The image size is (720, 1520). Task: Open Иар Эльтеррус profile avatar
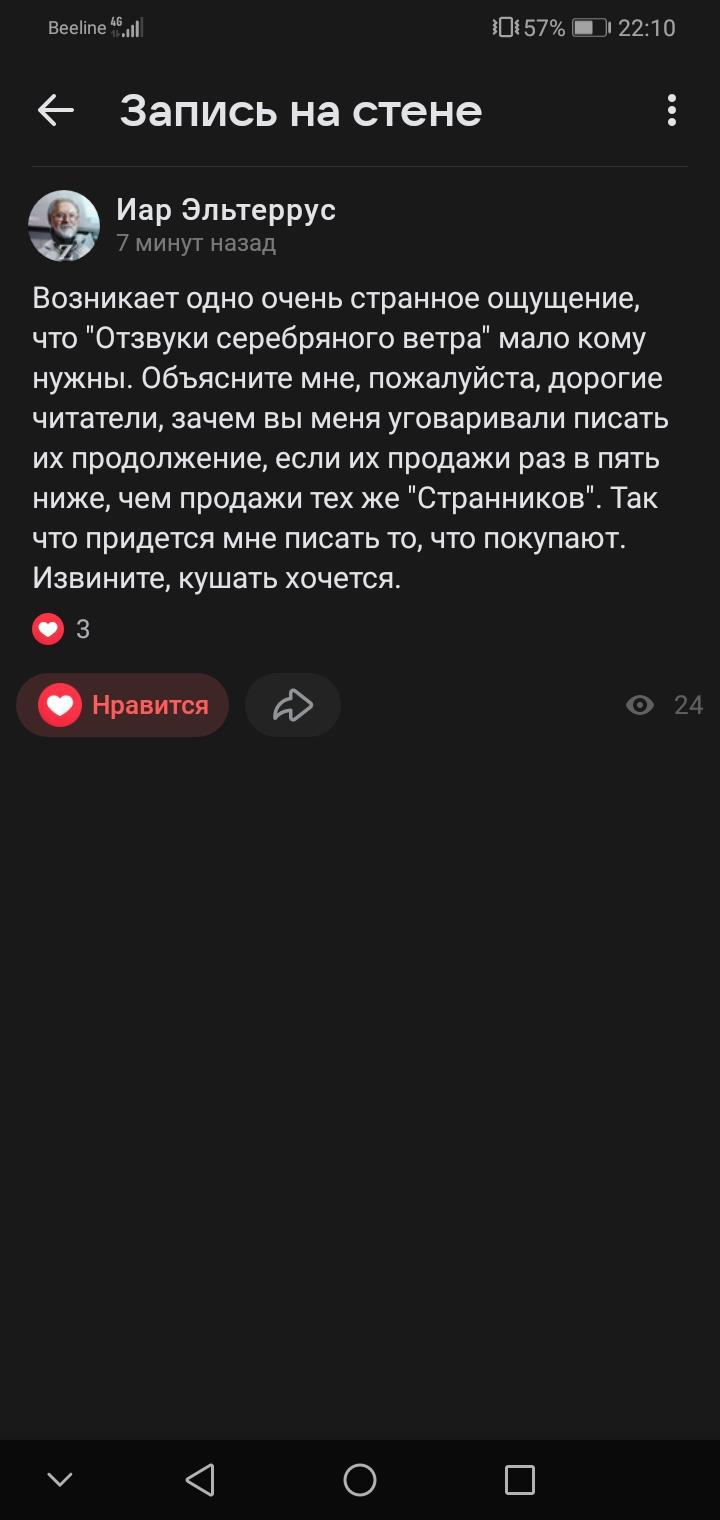pyautogui.click(x=64, y=226)
